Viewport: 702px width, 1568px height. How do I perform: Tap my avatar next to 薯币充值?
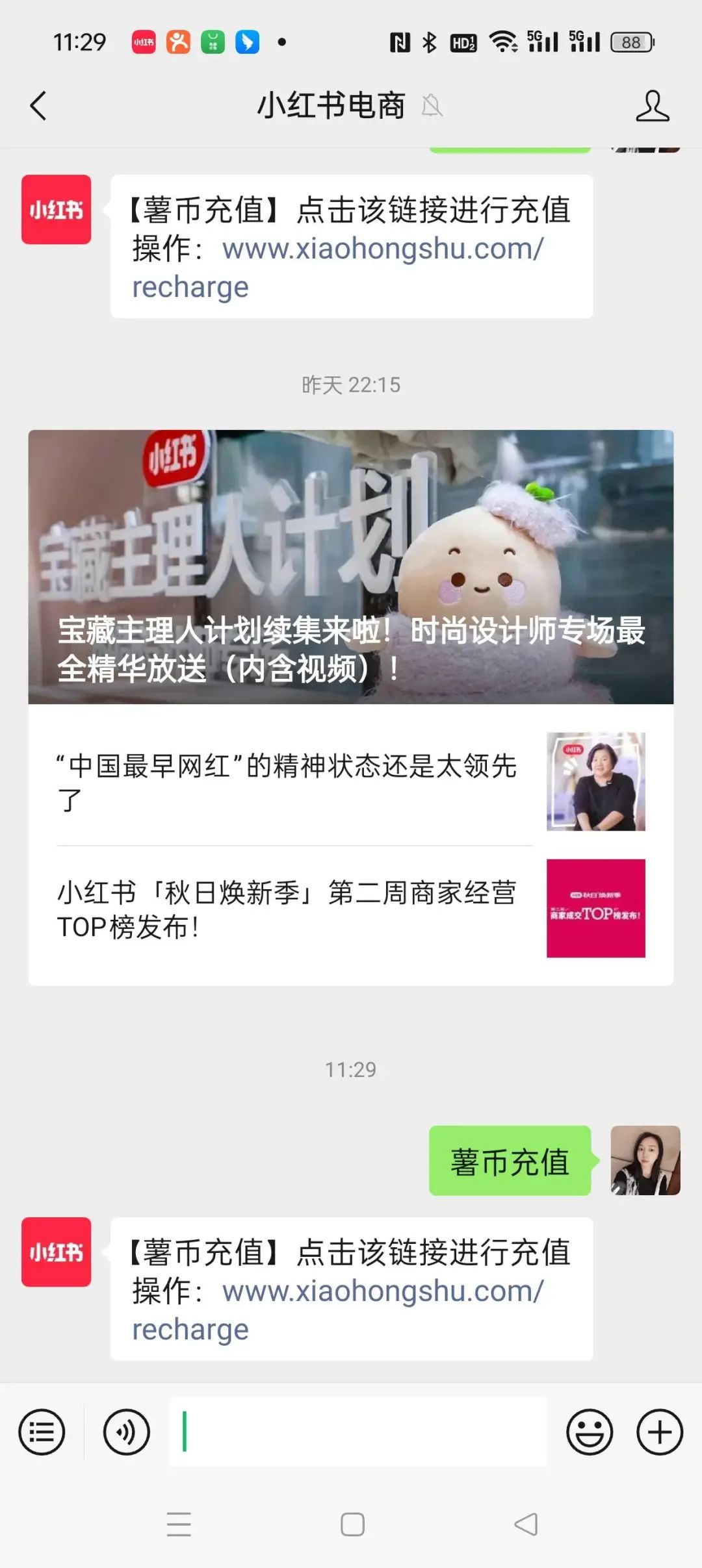pos(645,1161)
